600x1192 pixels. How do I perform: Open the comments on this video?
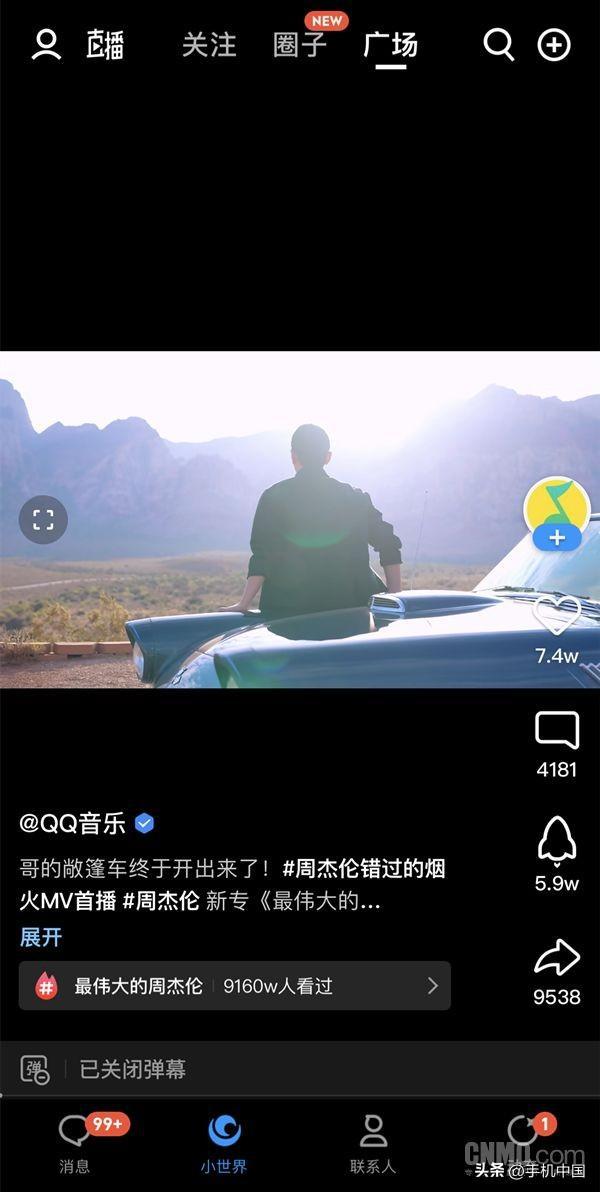[557, 731]
